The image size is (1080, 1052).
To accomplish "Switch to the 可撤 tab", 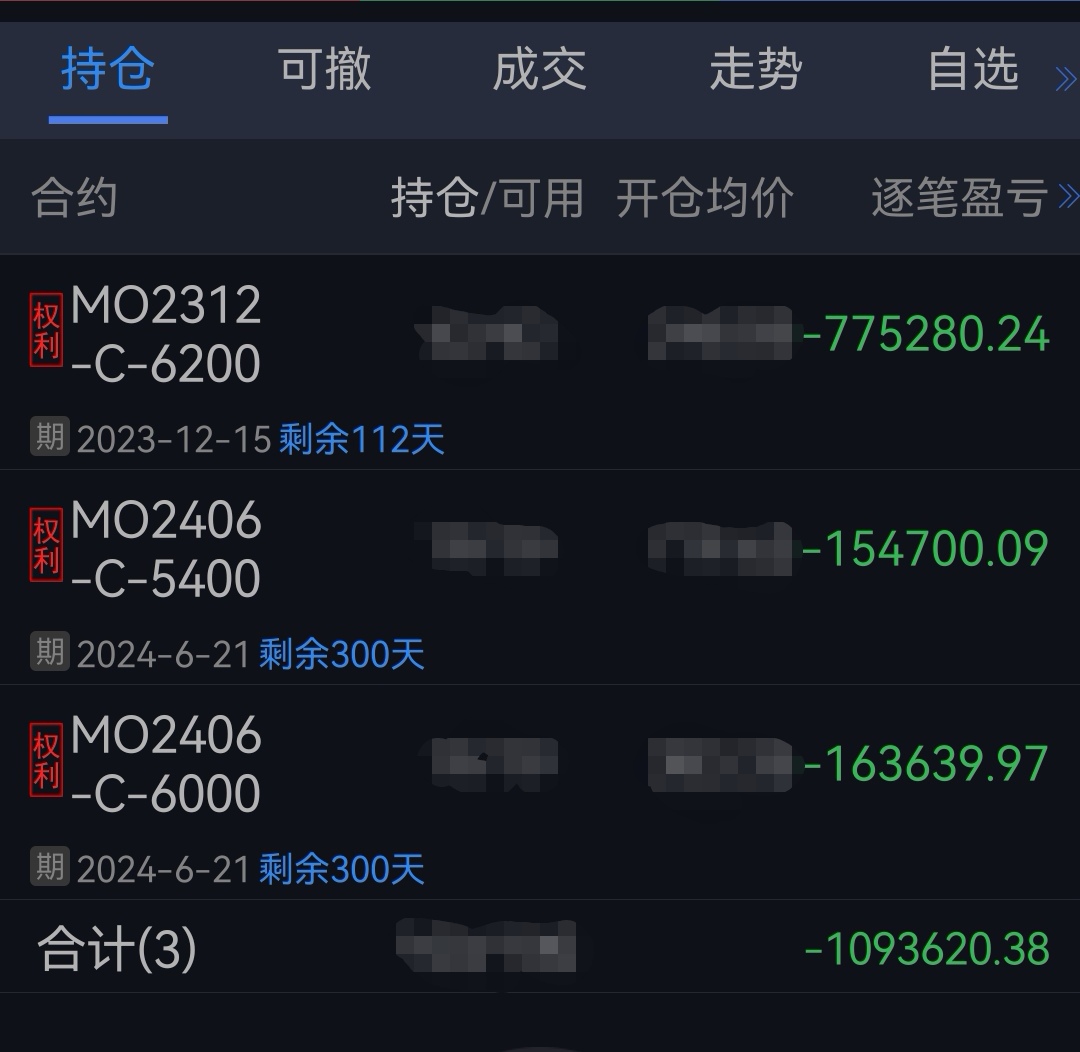I will coord(324,70).
